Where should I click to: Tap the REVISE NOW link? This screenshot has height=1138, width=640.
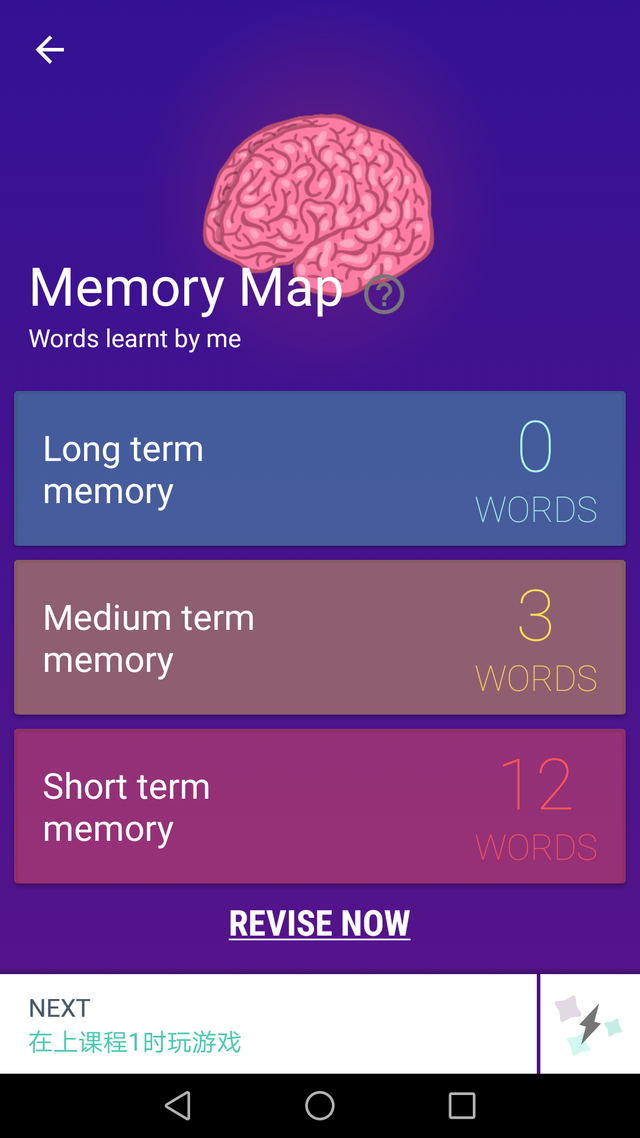320,923
